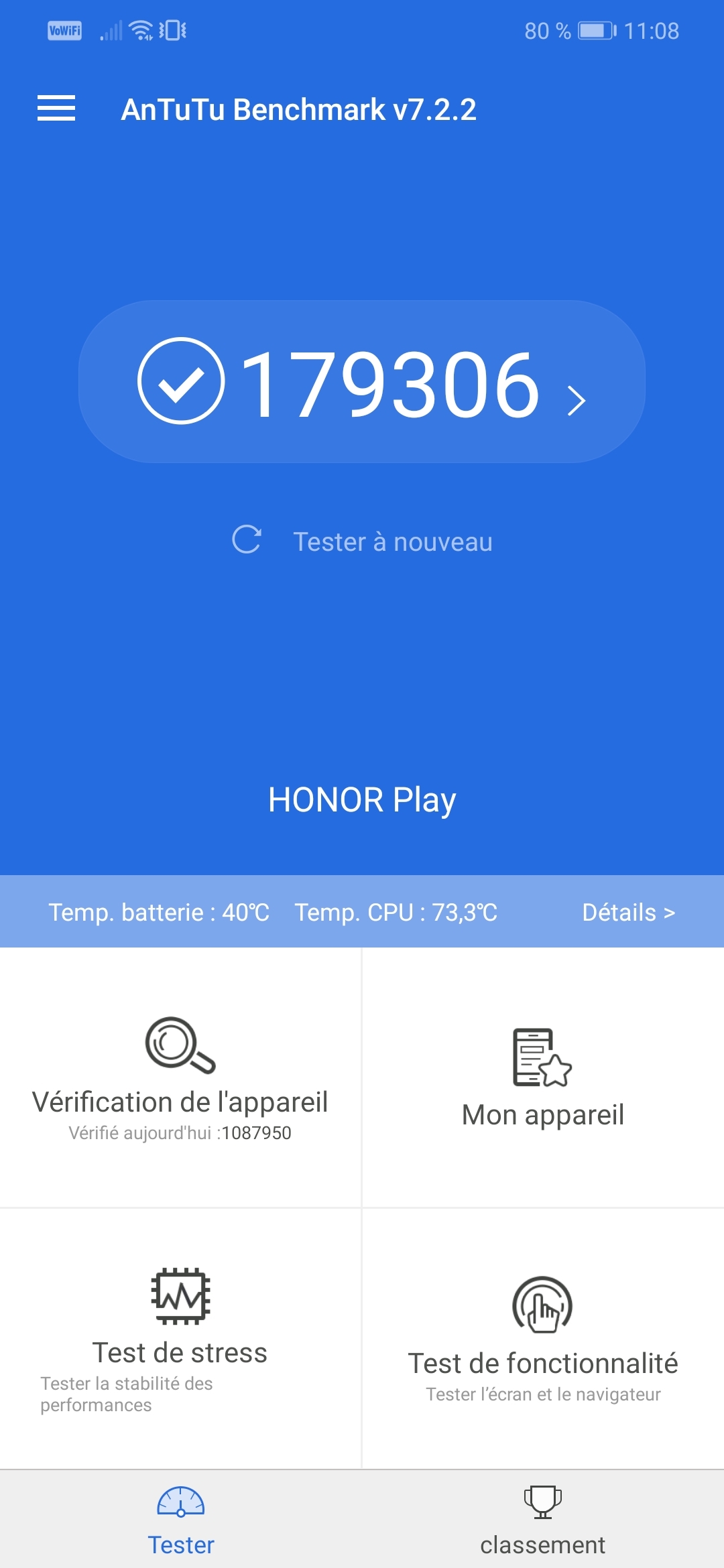Click the HONOR Play device name
The width and height of the screenshot is (724, 1568).
(362, 799)
